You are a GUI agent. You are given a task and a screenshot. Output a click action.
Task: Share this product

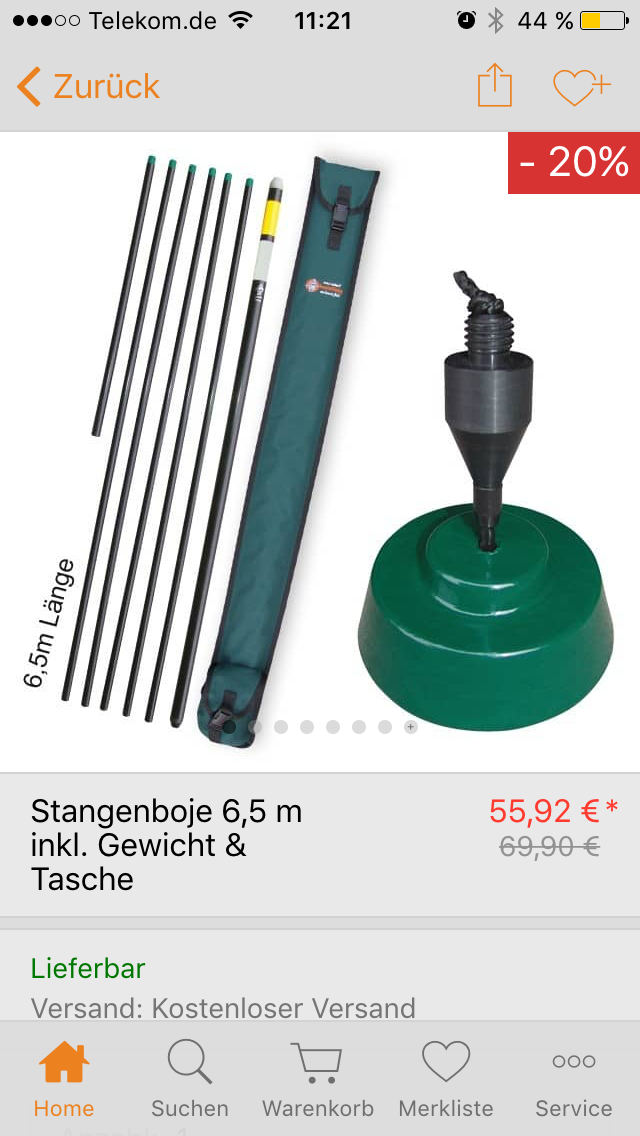[494, 87]
